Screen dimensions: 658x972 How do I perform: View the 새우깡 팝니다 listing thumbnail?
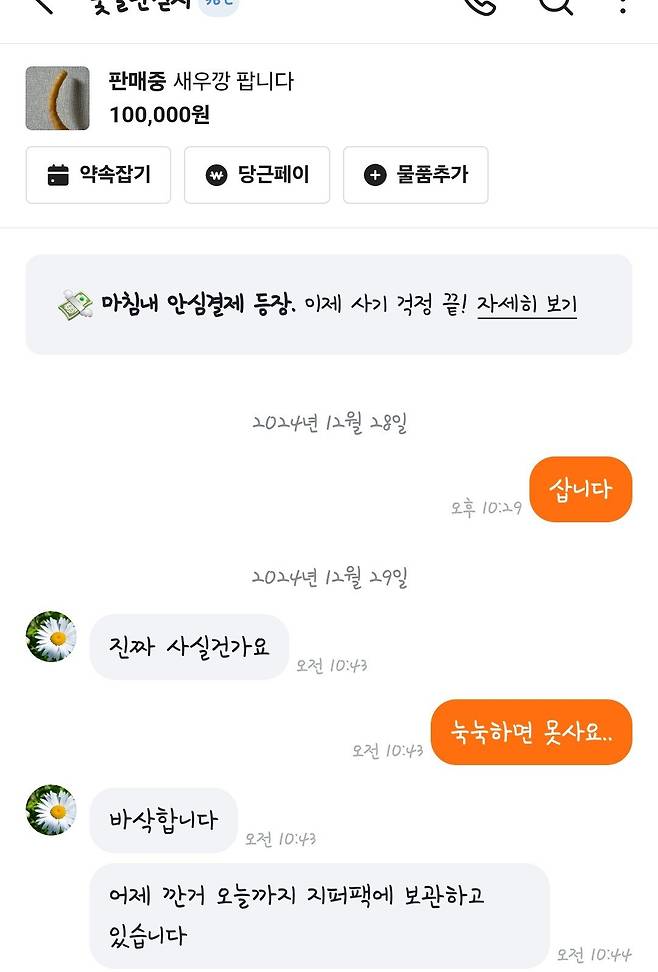click(57, 98)
